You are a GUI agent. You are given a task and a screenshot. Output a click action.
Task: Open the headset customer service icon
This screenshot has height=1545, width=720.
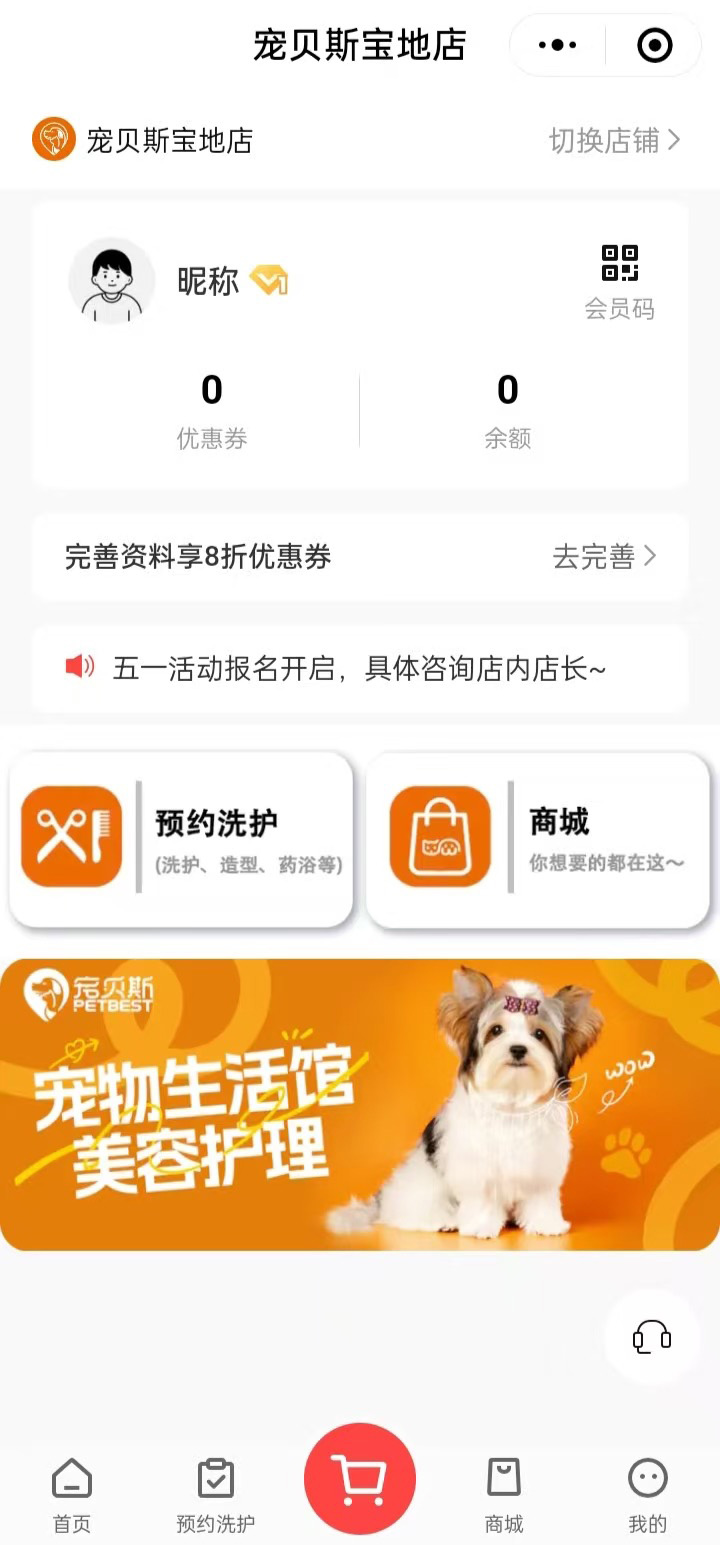650,1338
